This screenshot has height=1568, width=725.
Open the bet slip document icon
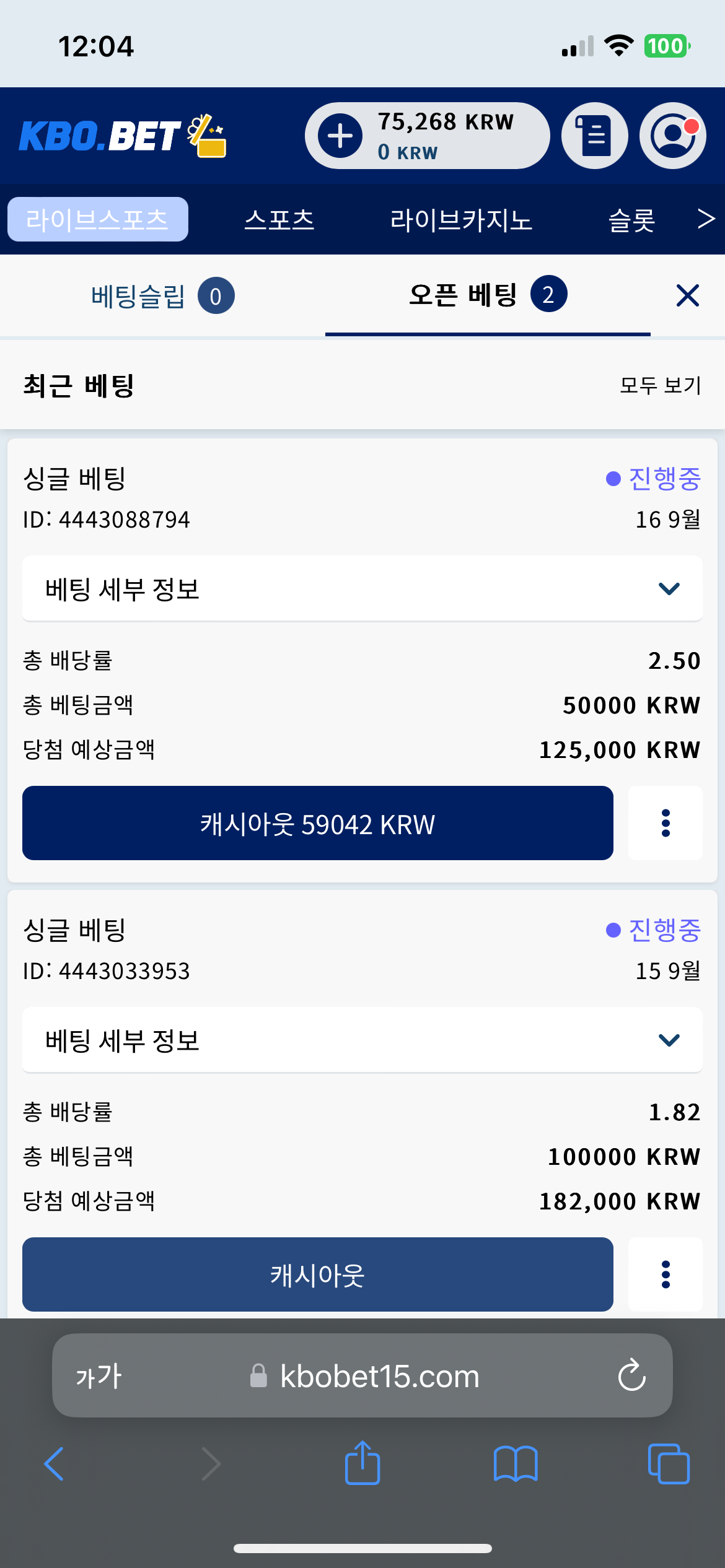pos(594,136)
